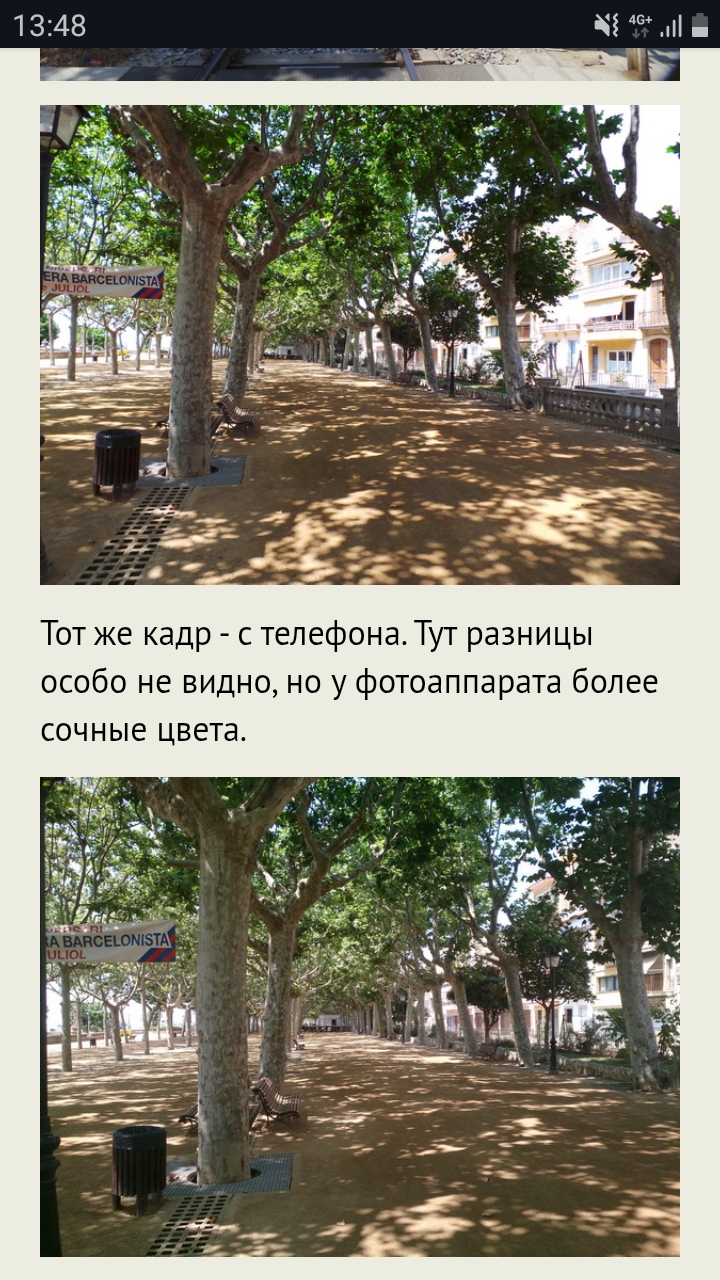Open the phone photo below the caption text
This screenshot has height=1280, width=720.
click(x=360, y=1016)
